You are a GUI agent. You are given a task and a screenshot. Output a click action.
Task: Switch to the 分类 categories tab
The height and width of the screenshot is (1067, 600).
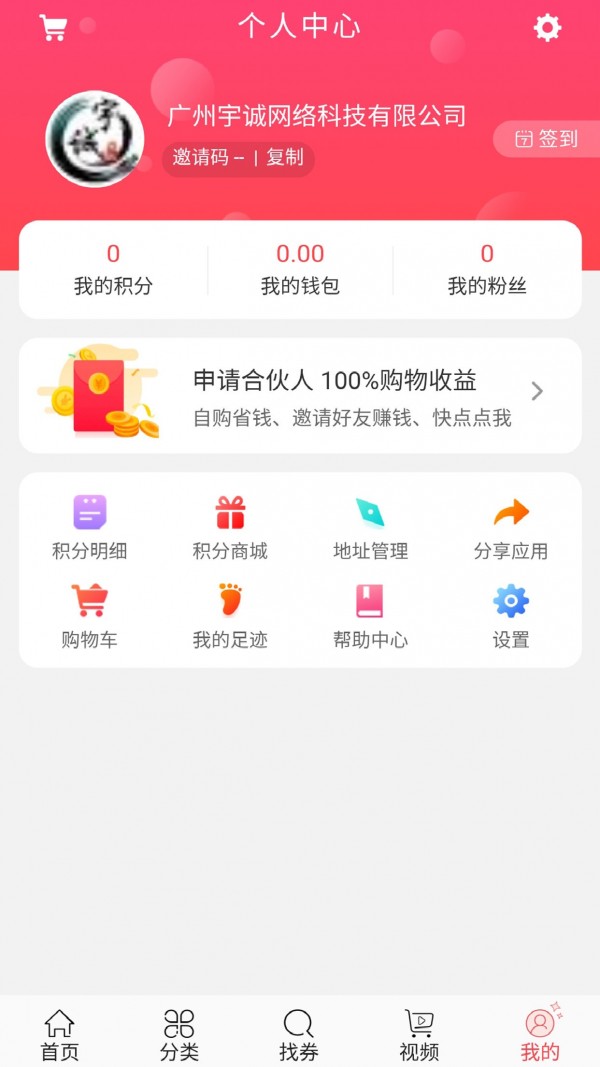179,1035
